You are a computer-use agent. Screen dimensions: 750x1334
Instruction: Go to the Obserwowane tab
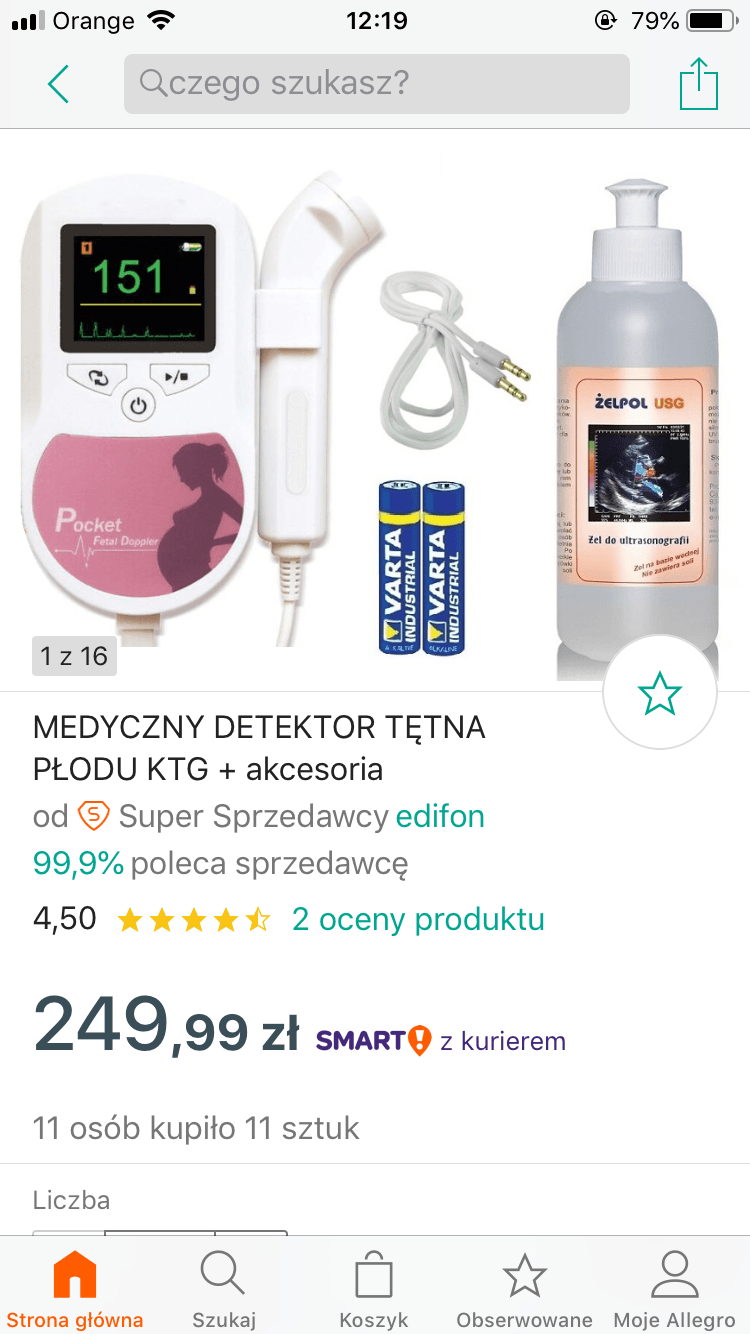point(524,1288)
